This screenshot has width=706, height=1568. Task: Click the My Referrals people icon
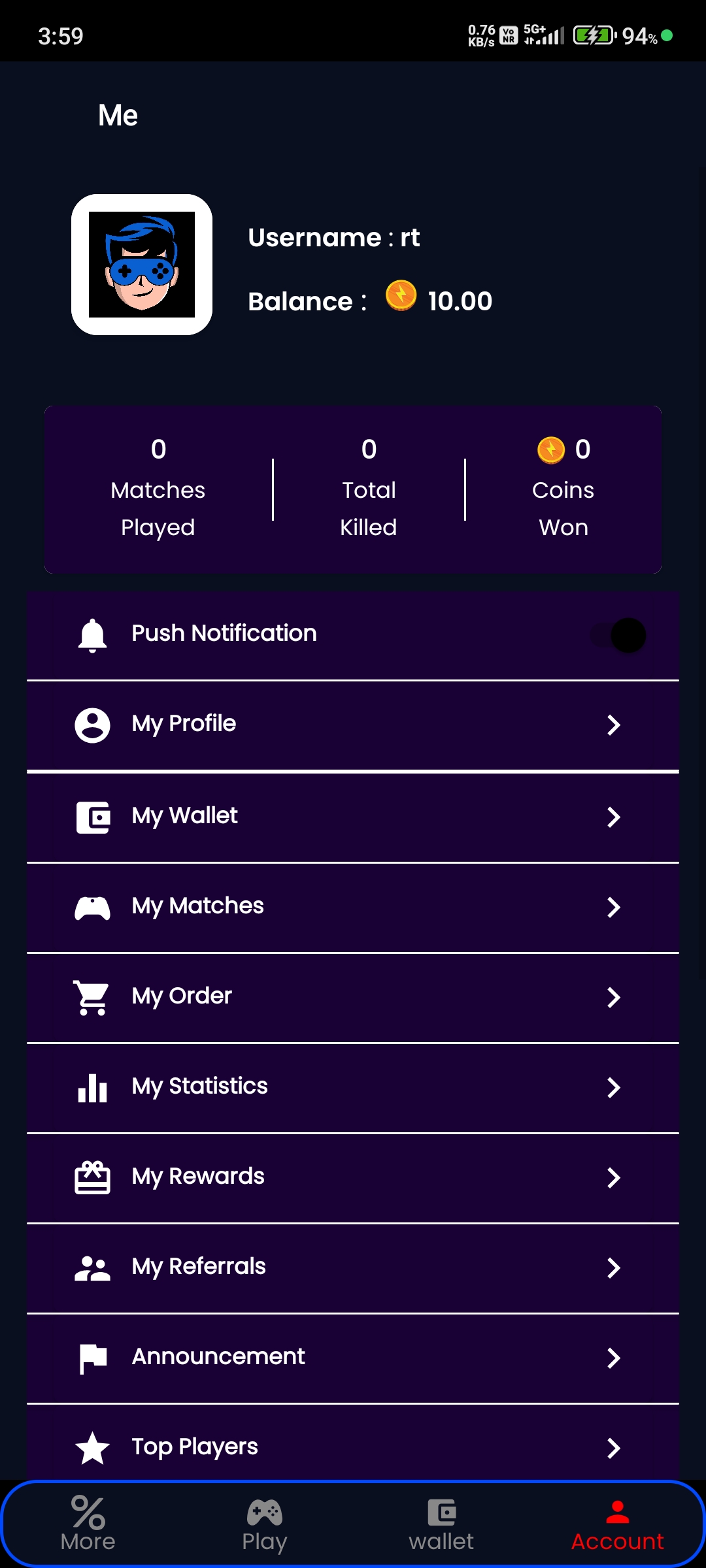point(92,1267)
